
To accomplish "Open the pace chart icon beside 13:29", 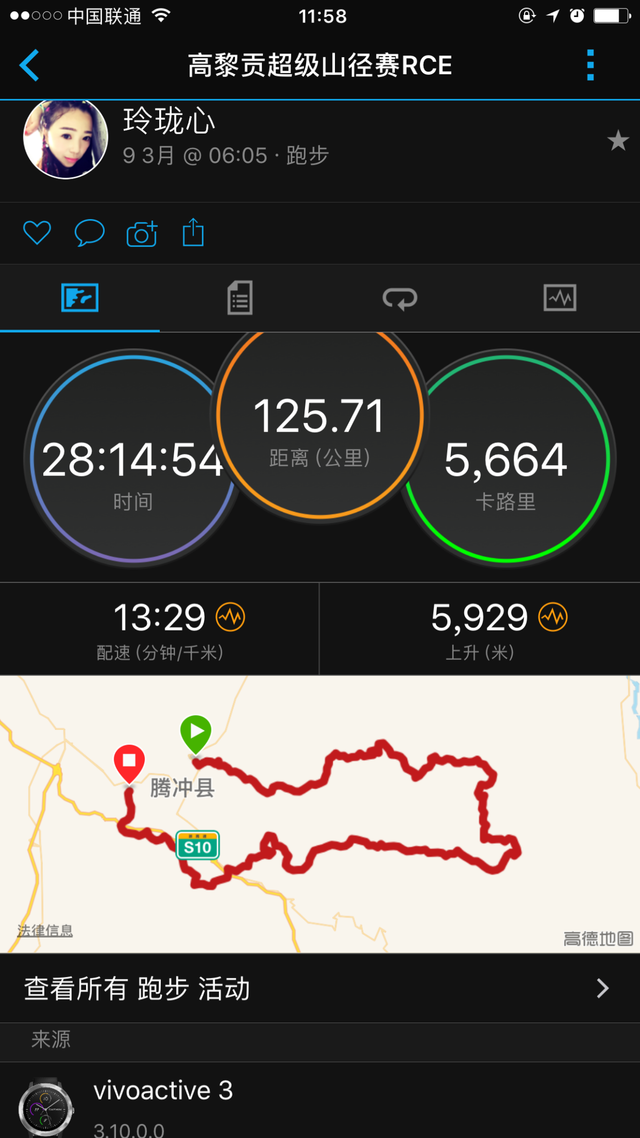I will (230, 617).
